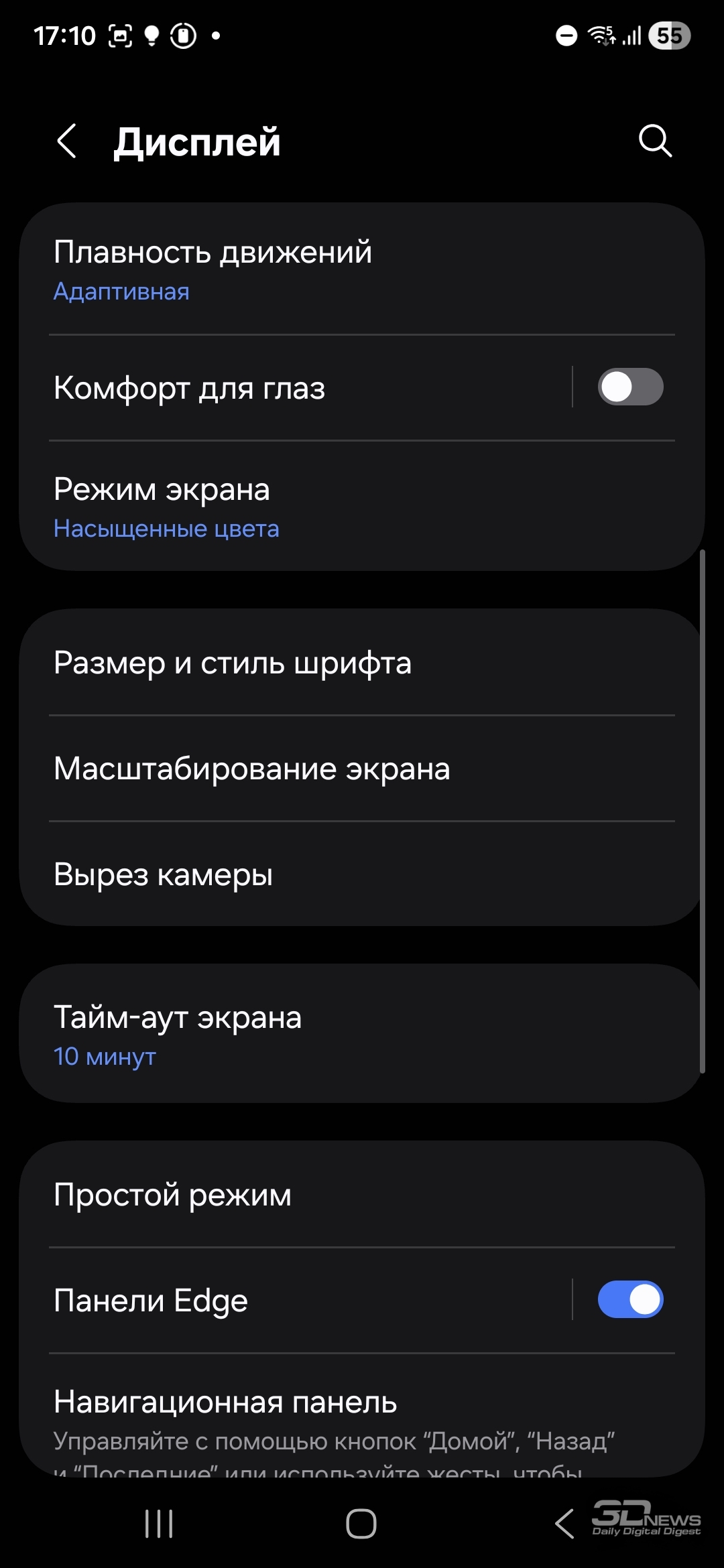The height and width of the screenshot is (1568, 724).
Task: Open Навигационная панель settings
Action: (362, 1415)
